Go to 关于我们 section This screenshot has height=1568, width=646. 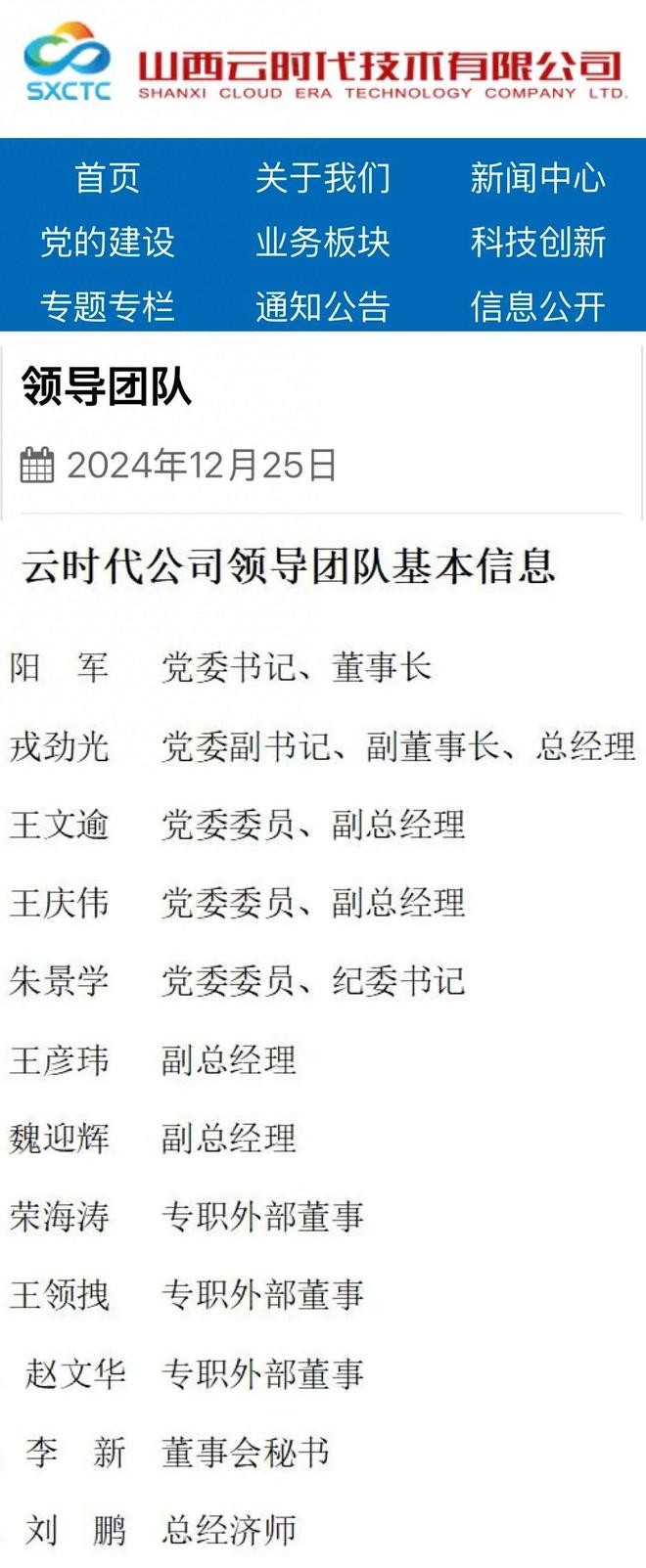323,178
